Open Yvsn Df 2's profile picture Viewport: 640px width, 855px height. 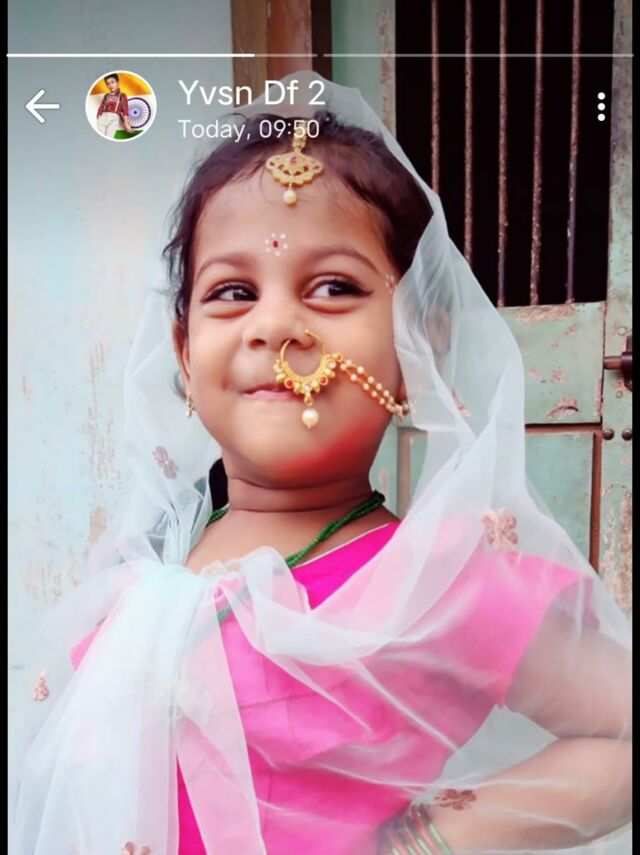coord(121,106)
